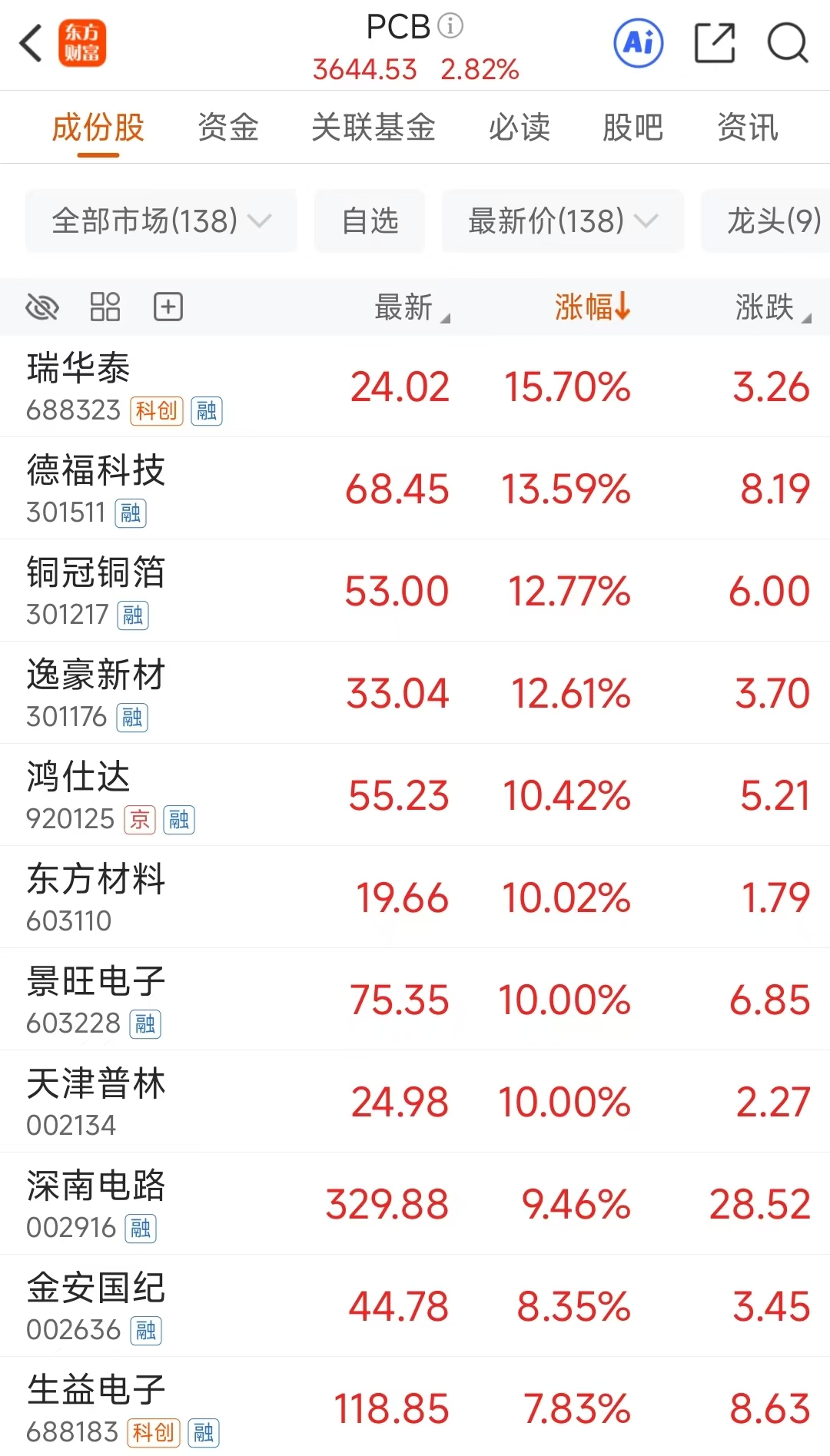Image resolution: width=830 pixels, height=1456 pixels.
Task: Open the AI assistant icon
Action: [x=638, y=43]
